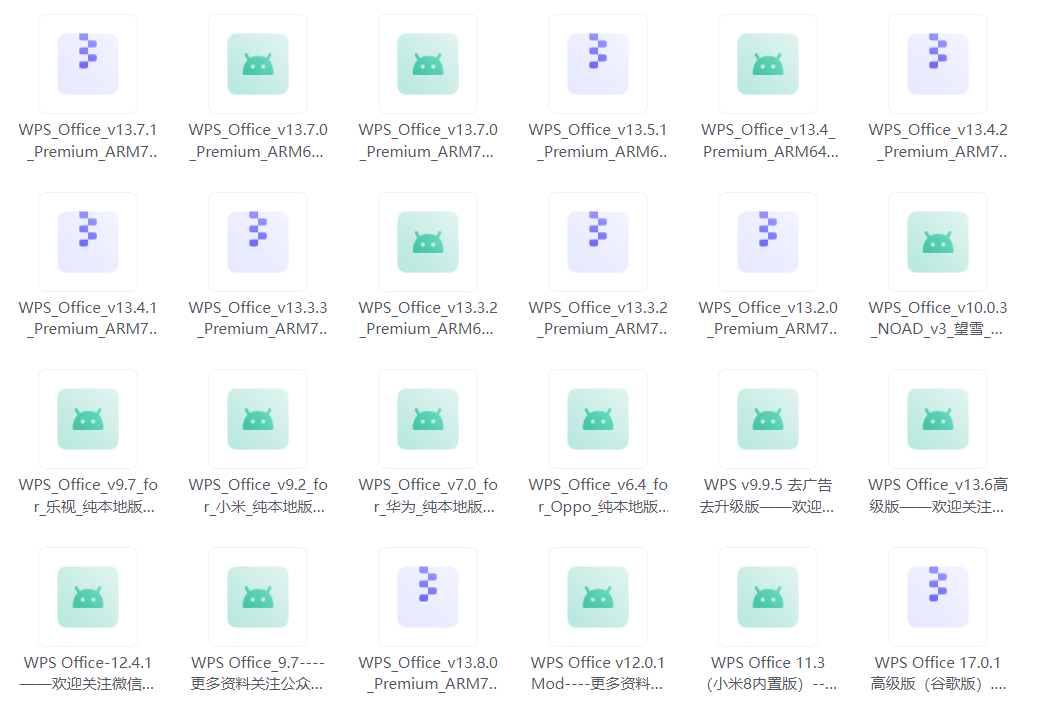Open WPS_Office_v13.7.0 Premium ARM6 APK file
Screen dimensions: 1040x707
tap(258, 64)
